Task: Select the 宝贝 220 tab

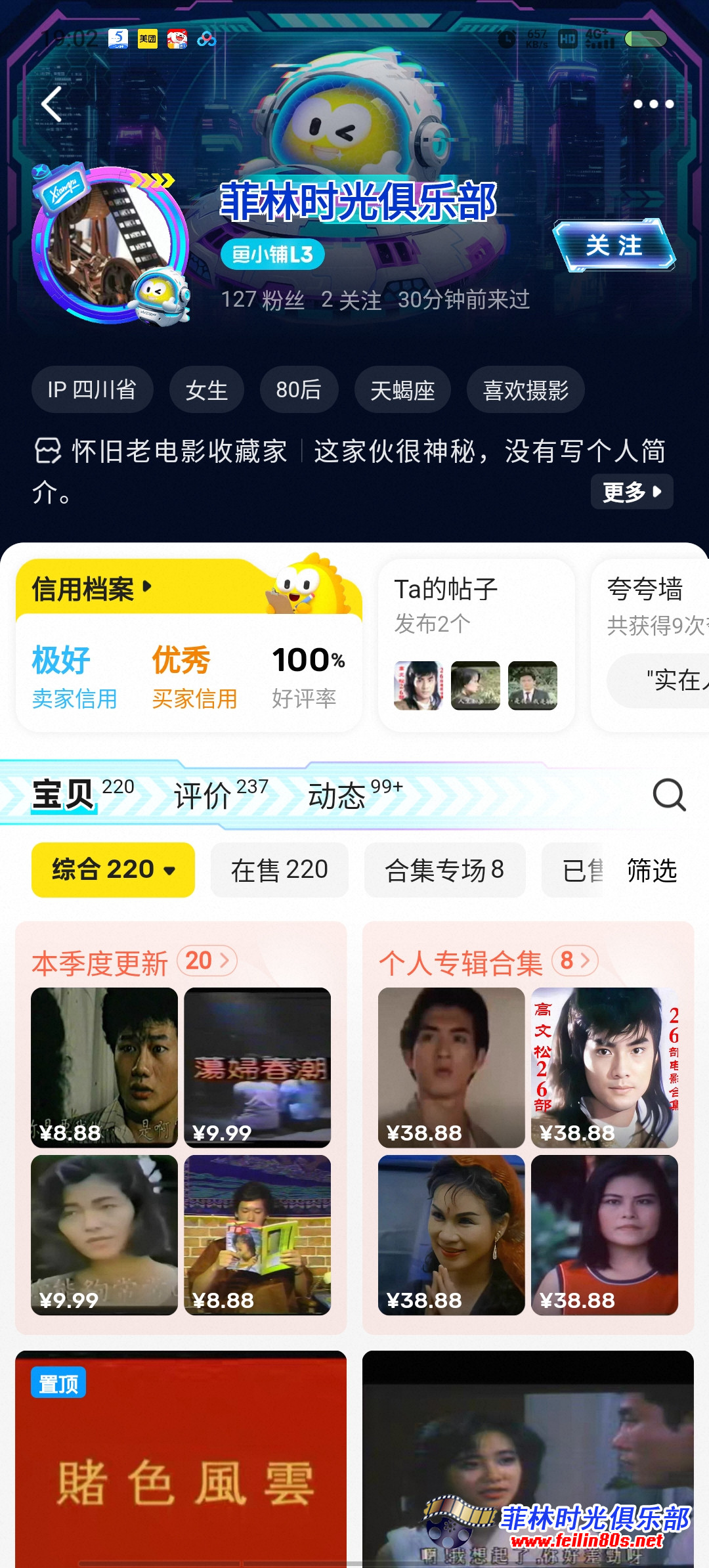Action: tap(82, 795)
